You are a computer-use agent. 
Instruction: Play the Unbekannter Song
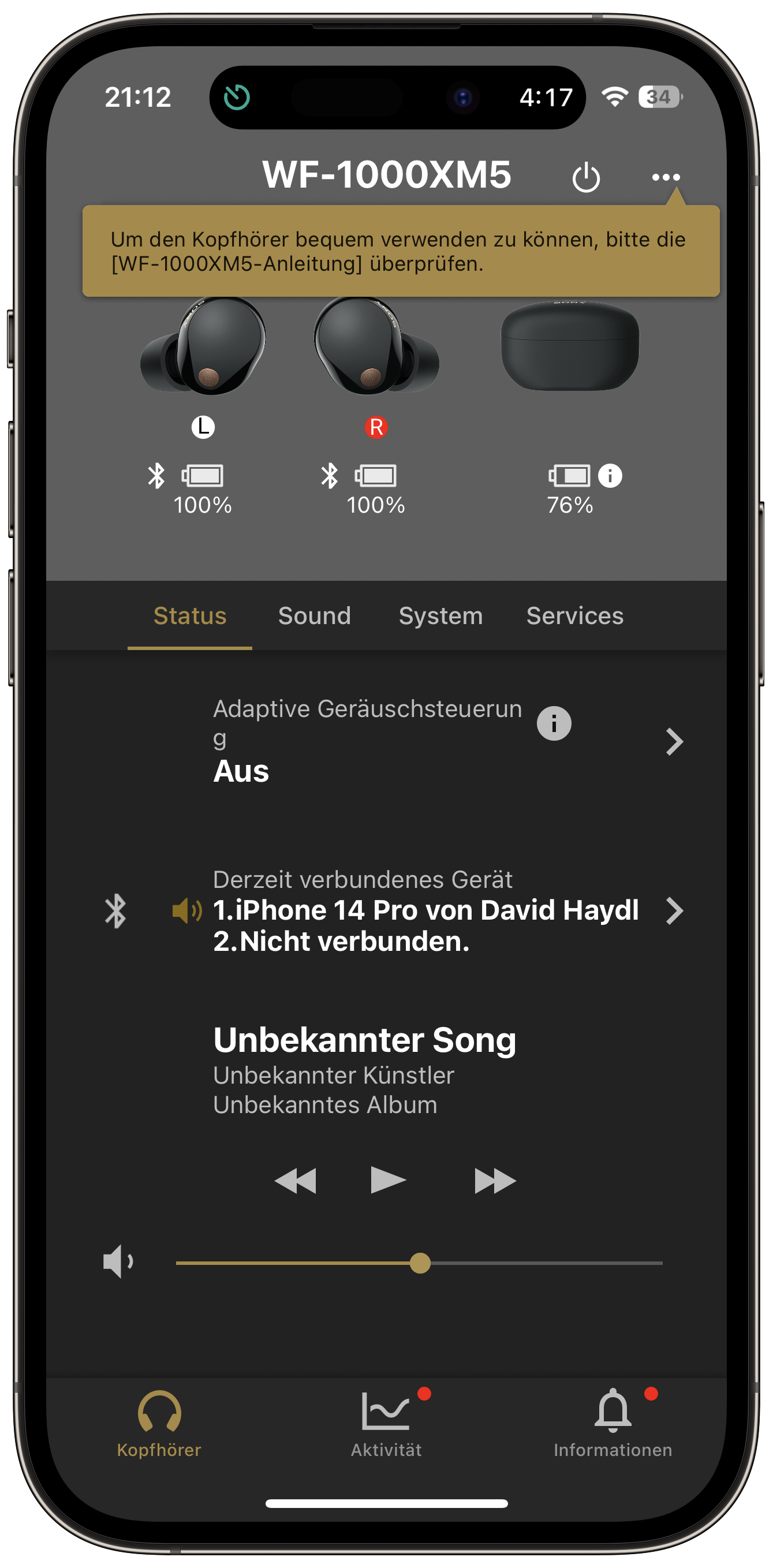click(388, 1179)
